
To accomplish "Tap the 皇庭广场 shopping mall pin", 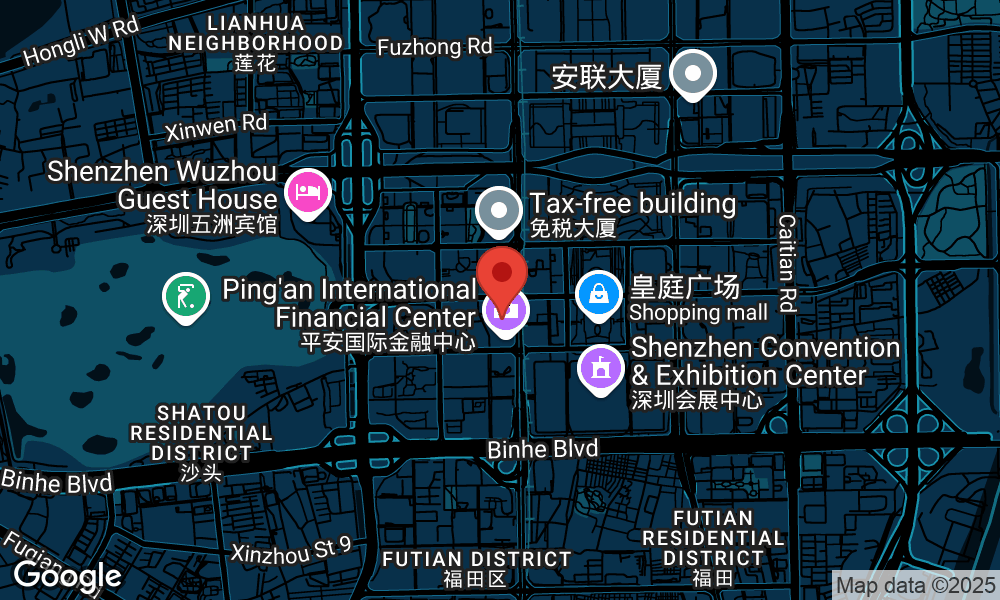I will (598, 293).
